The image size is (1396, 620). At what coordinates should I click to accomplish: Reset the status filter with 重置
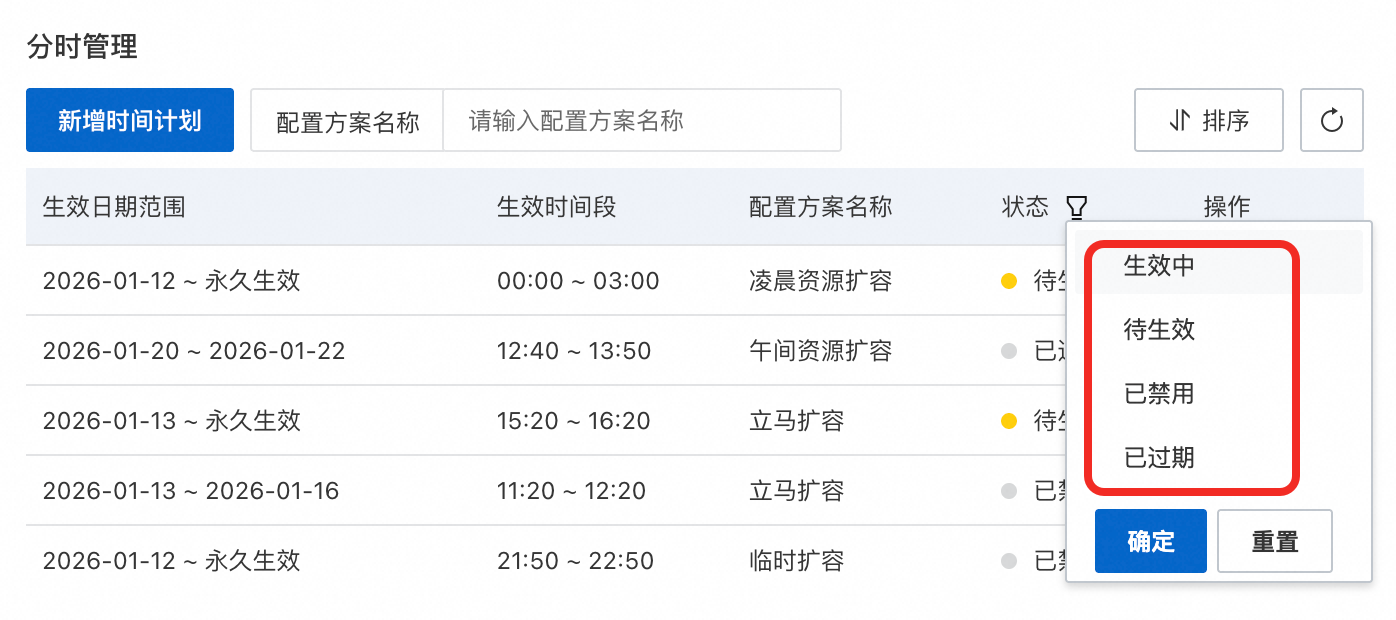pos(1274,541)
